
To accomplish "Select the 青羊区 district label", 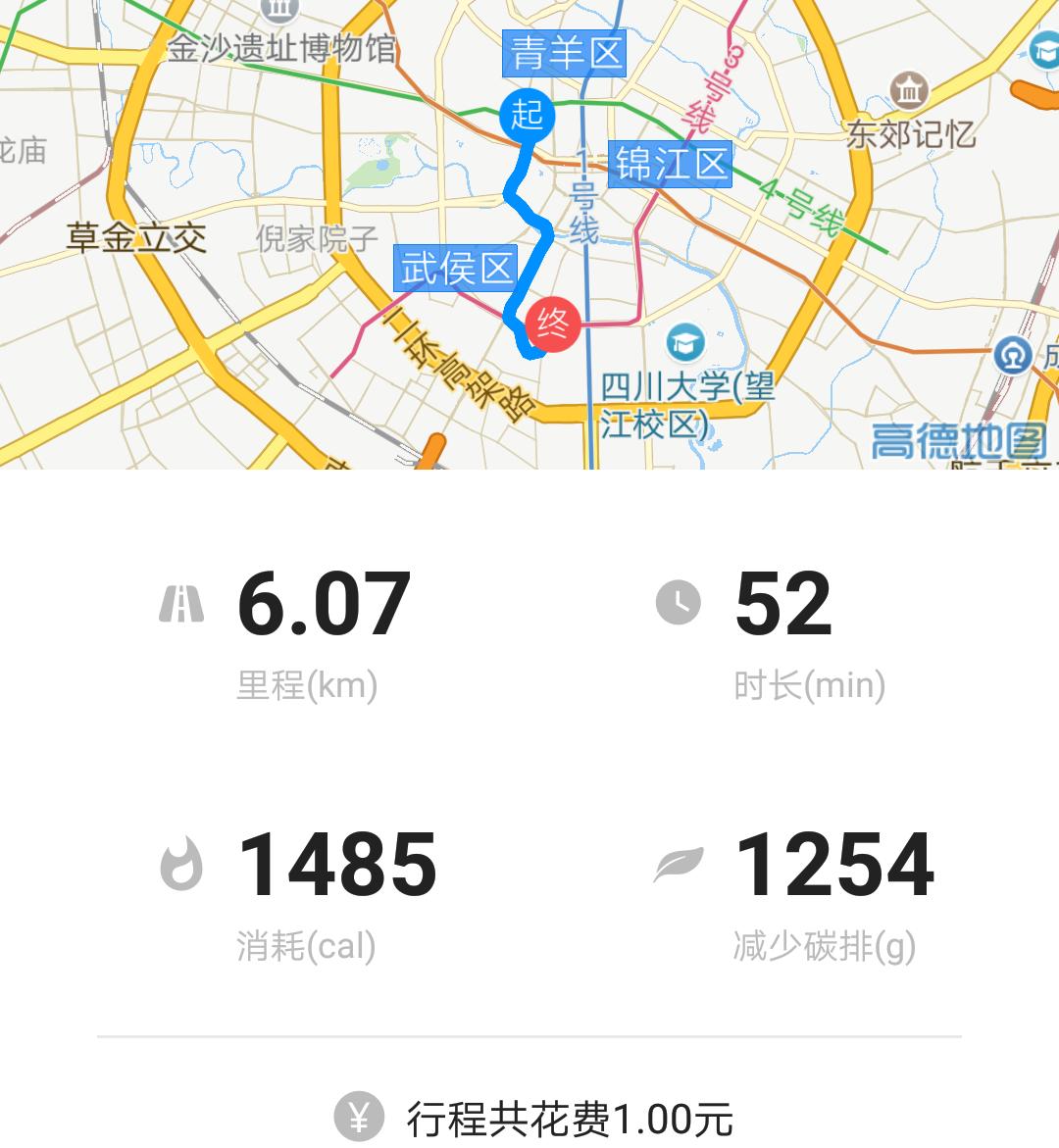I will (565, 54).
